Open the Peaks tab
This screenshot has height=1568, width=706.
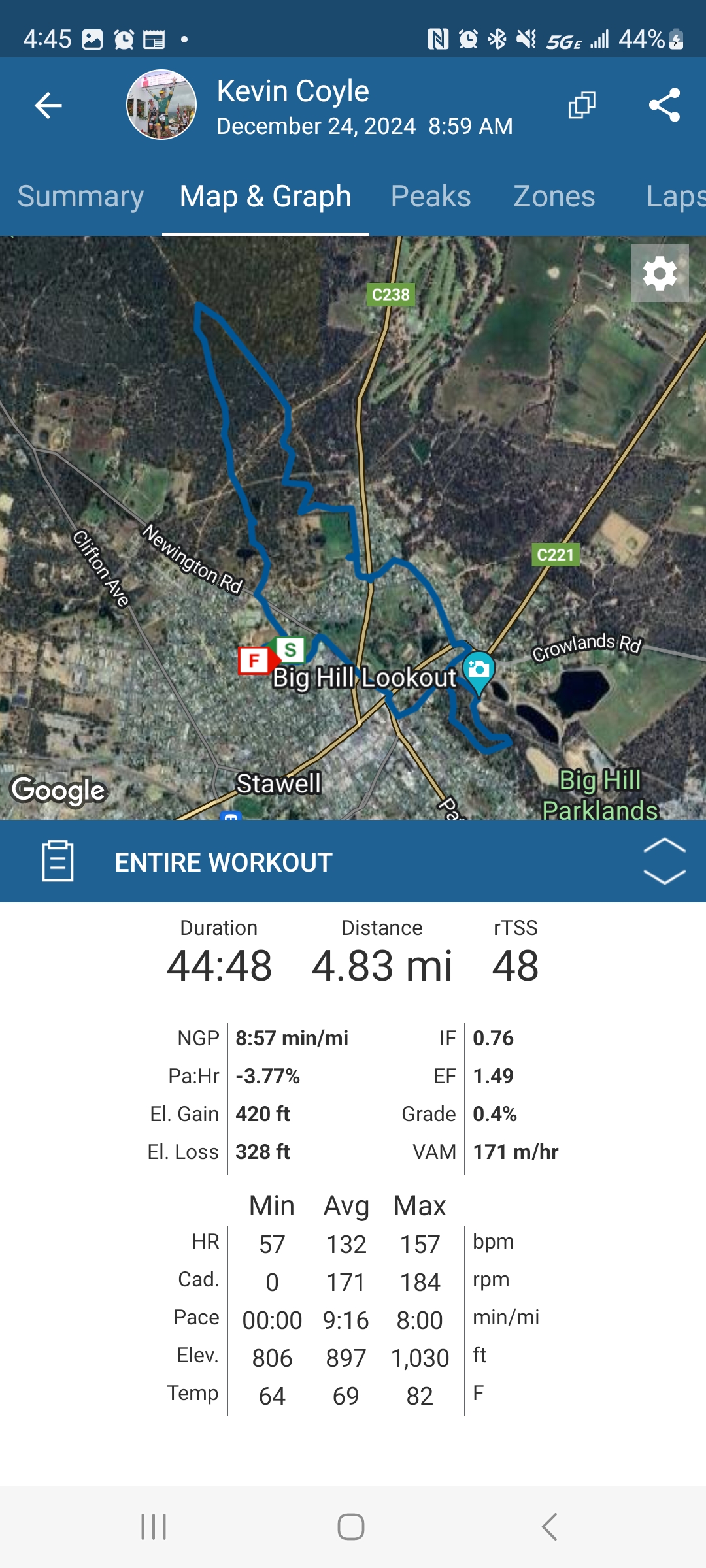(431, 197)
